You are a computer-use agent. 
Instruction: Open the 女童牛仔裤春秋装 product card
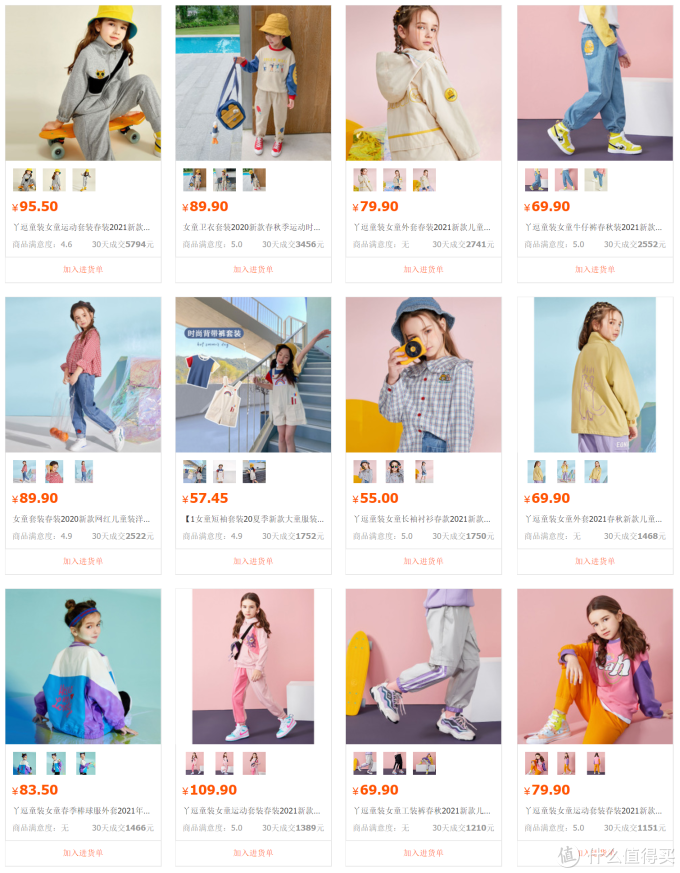594,82
